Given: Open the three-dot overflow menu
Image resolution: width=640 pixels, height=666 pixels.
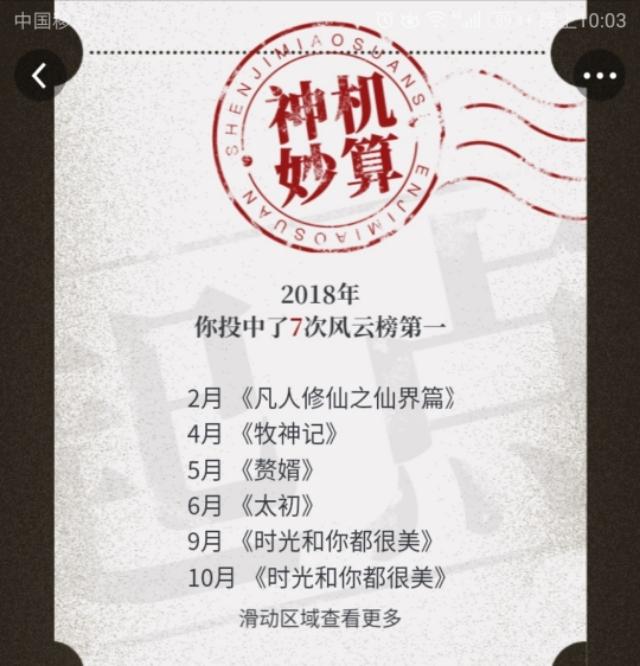Looking at the screenshot, I should pyautogui.click(x=600, y=76).
